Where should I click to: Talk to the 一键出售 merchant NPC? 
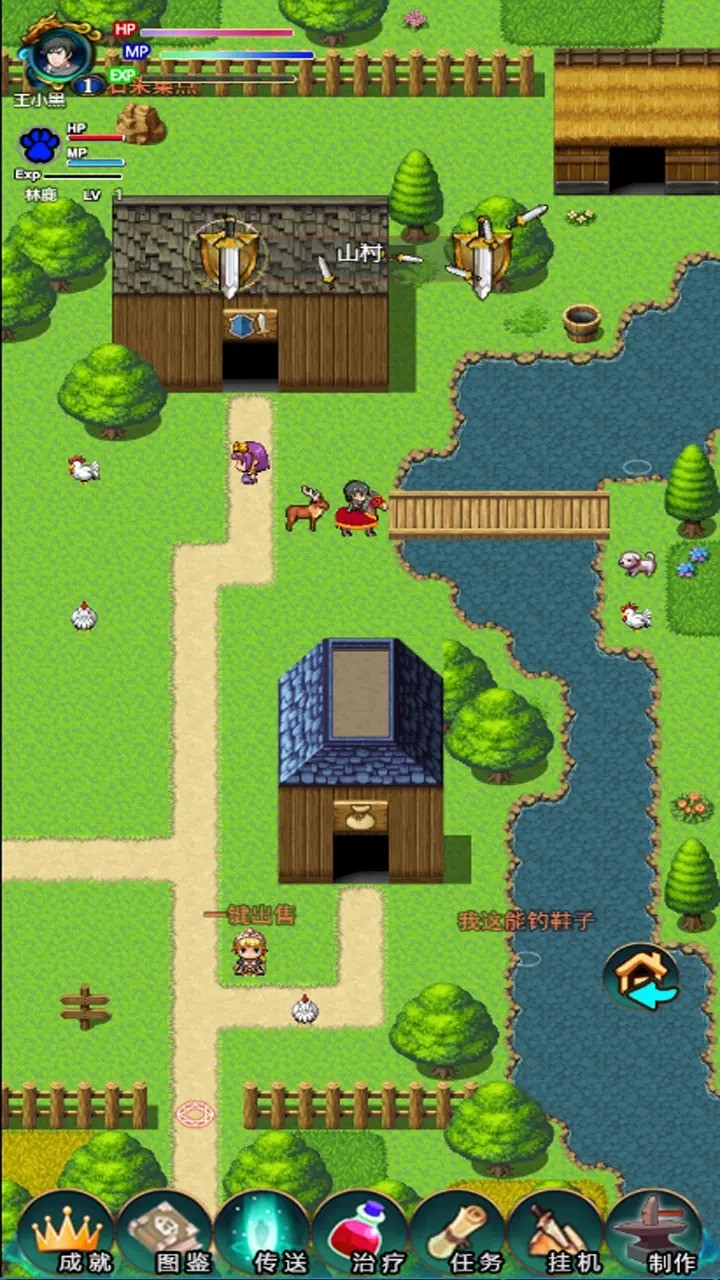pyautogui.click(x=250, y=951)
